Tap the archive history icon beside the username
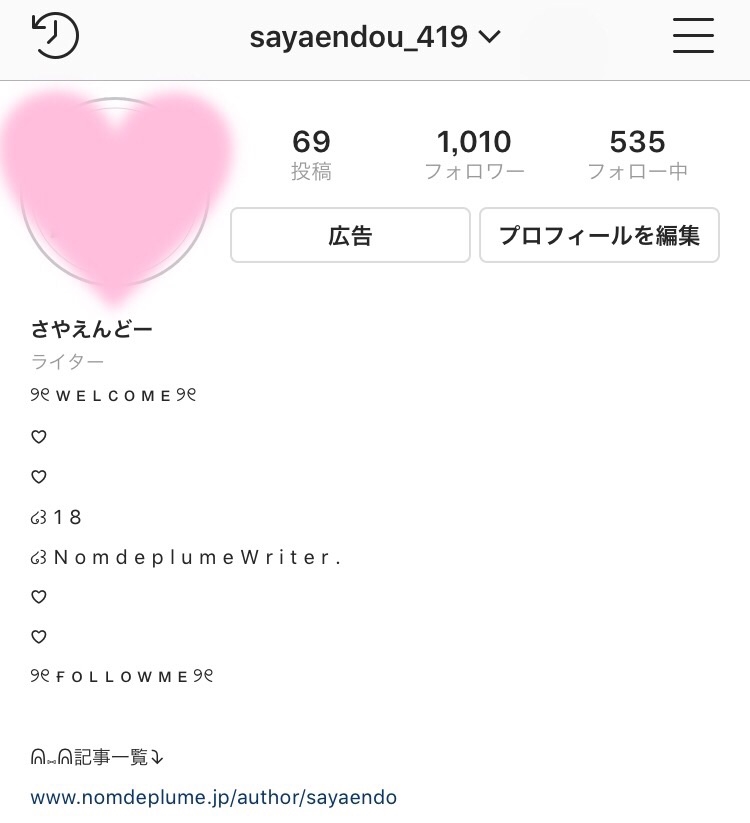The image size is (750, 823). point(56,36)
